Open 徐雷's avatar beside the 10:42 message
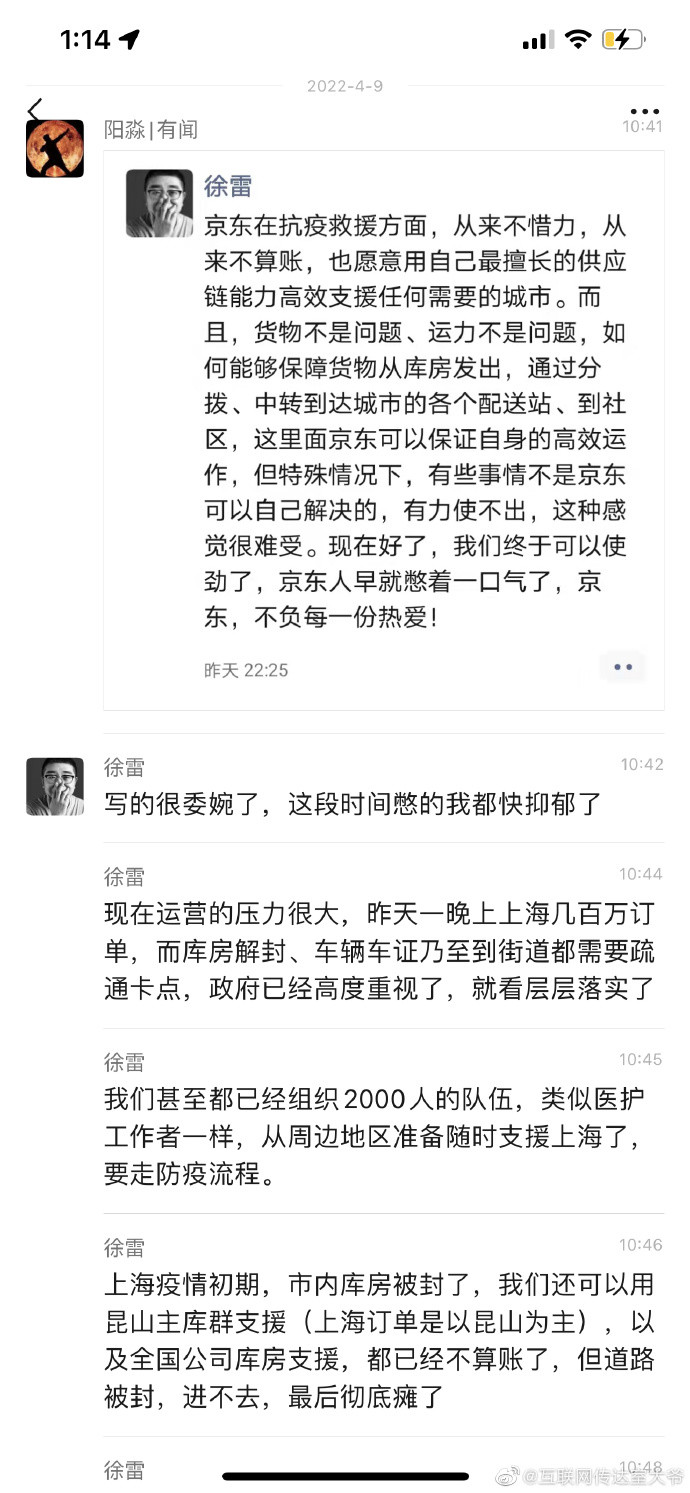 [55, 786]
